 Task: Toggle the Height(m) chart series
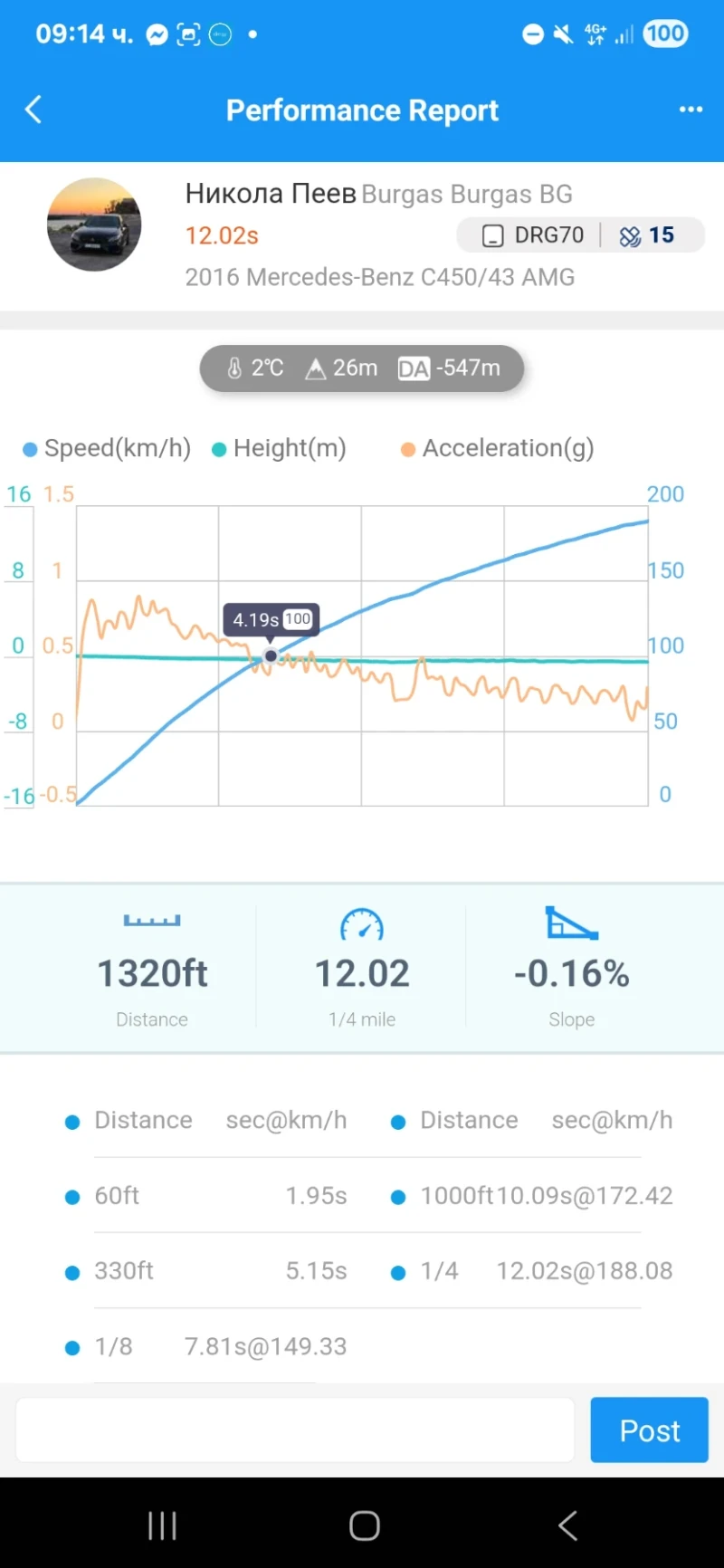(279, 448)
